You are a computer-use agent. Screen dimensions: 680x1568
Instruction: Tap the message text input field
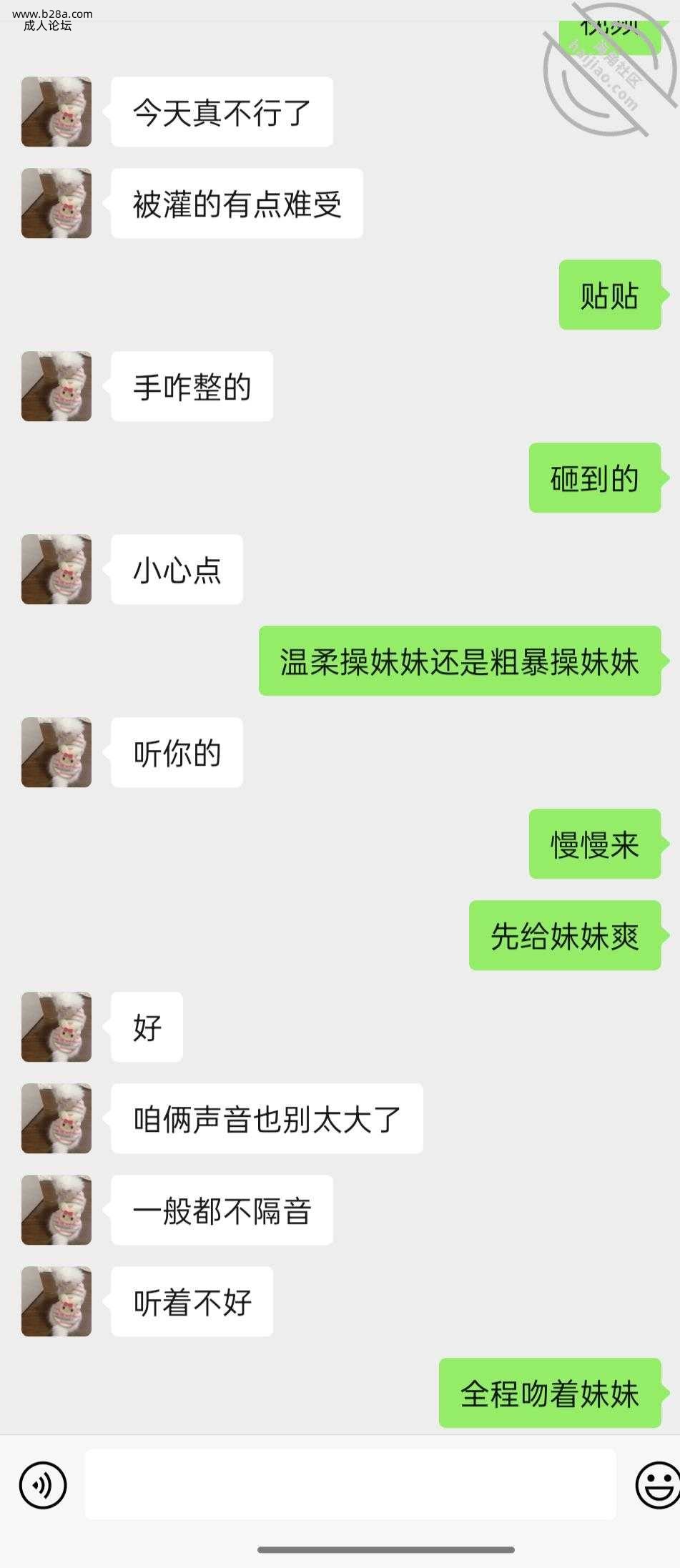(x=350, y=1484)
